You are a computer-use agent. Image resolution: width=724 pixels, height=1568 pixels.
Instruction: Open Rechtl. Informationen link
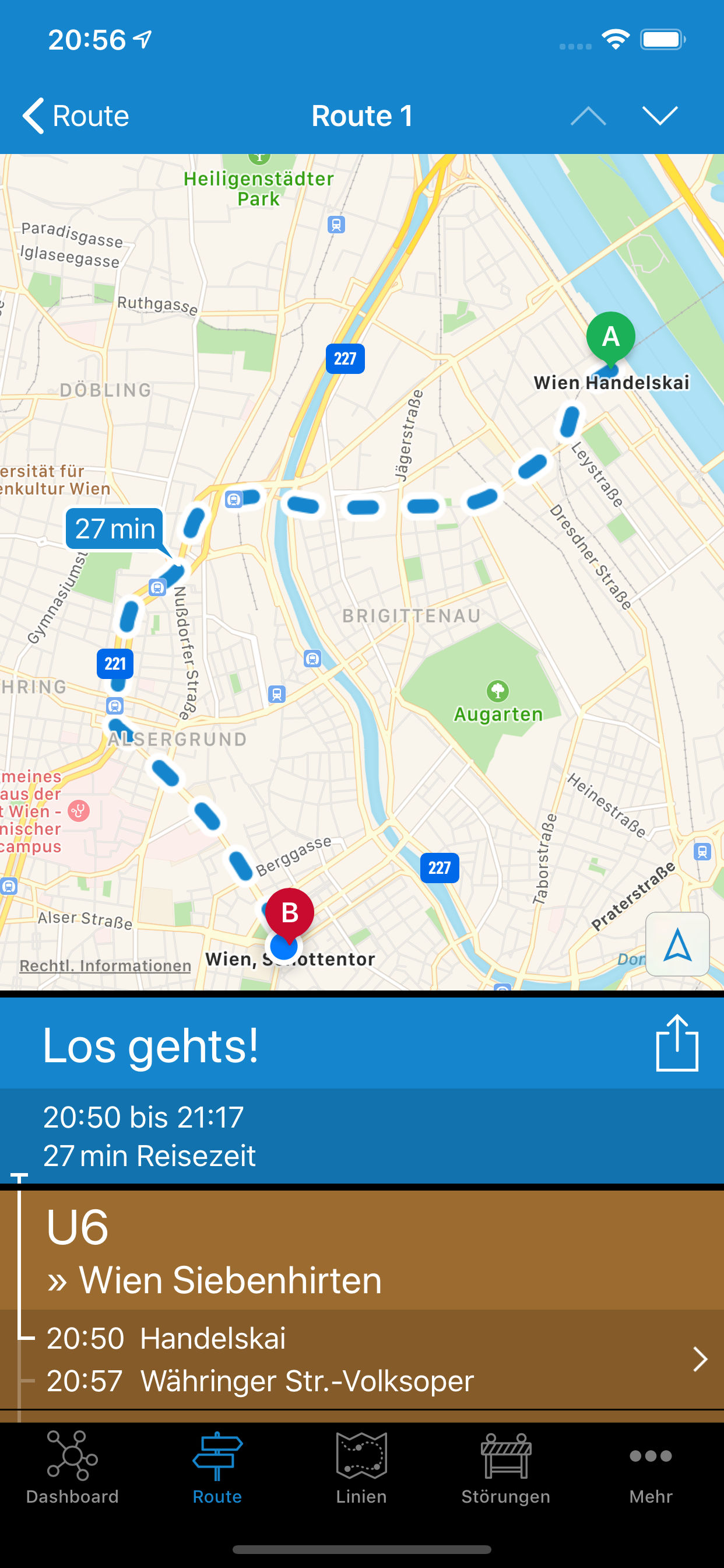106,965
